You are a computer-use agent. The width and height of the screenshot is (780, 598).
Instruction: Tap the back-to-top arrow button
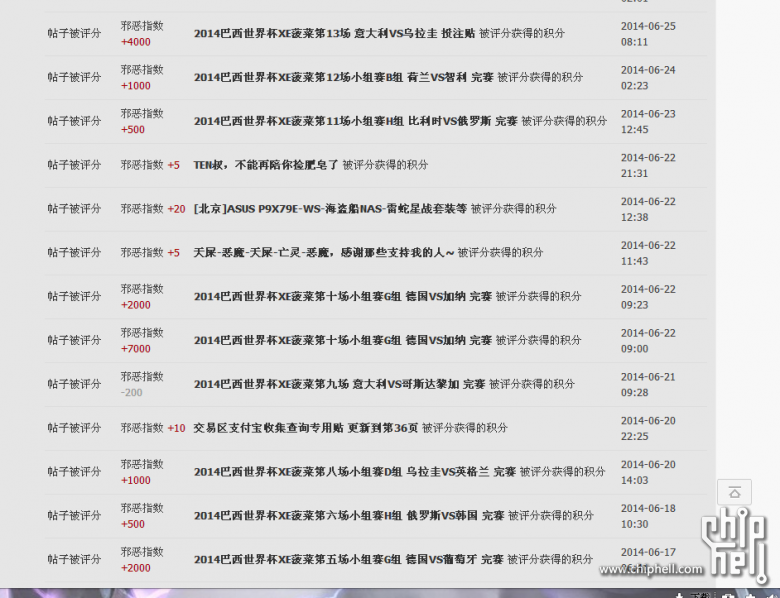point(734,492)
